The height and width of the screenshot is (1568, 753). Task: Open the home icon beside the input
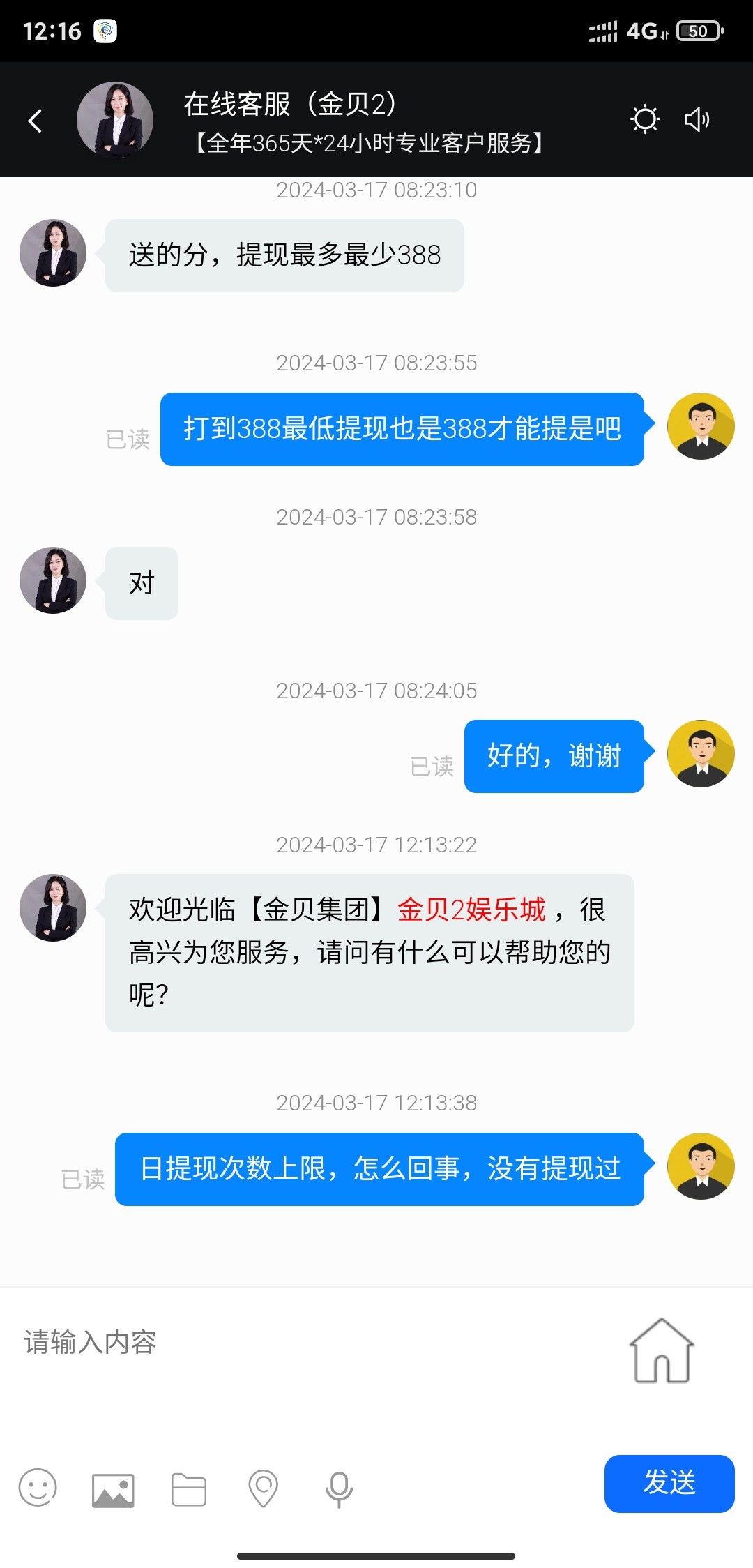(661, 1351)
